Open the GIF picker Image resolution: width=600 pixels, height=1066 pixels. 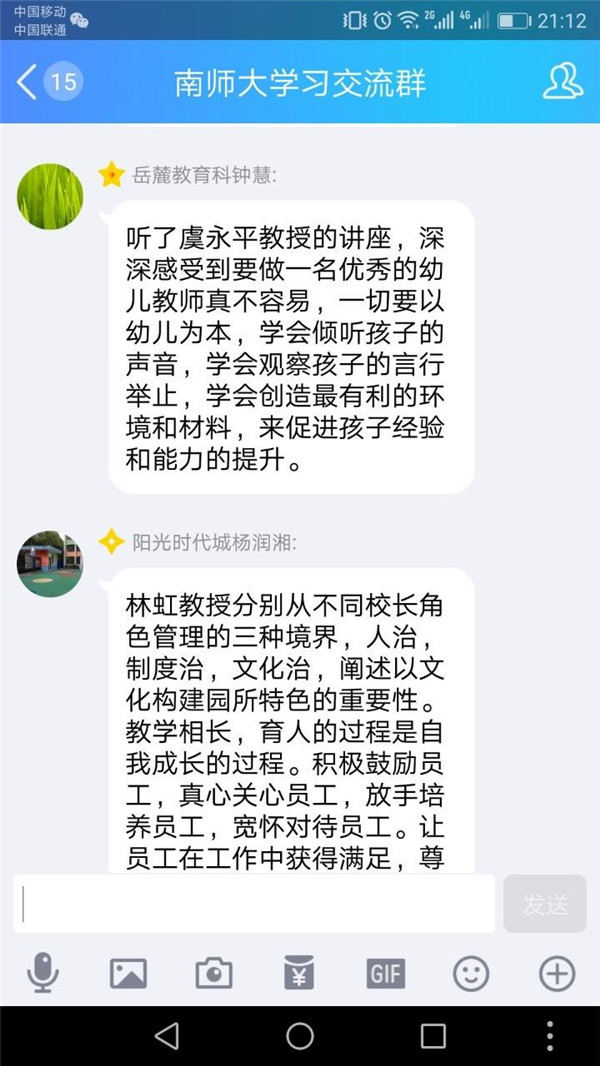tap(385, 972)
